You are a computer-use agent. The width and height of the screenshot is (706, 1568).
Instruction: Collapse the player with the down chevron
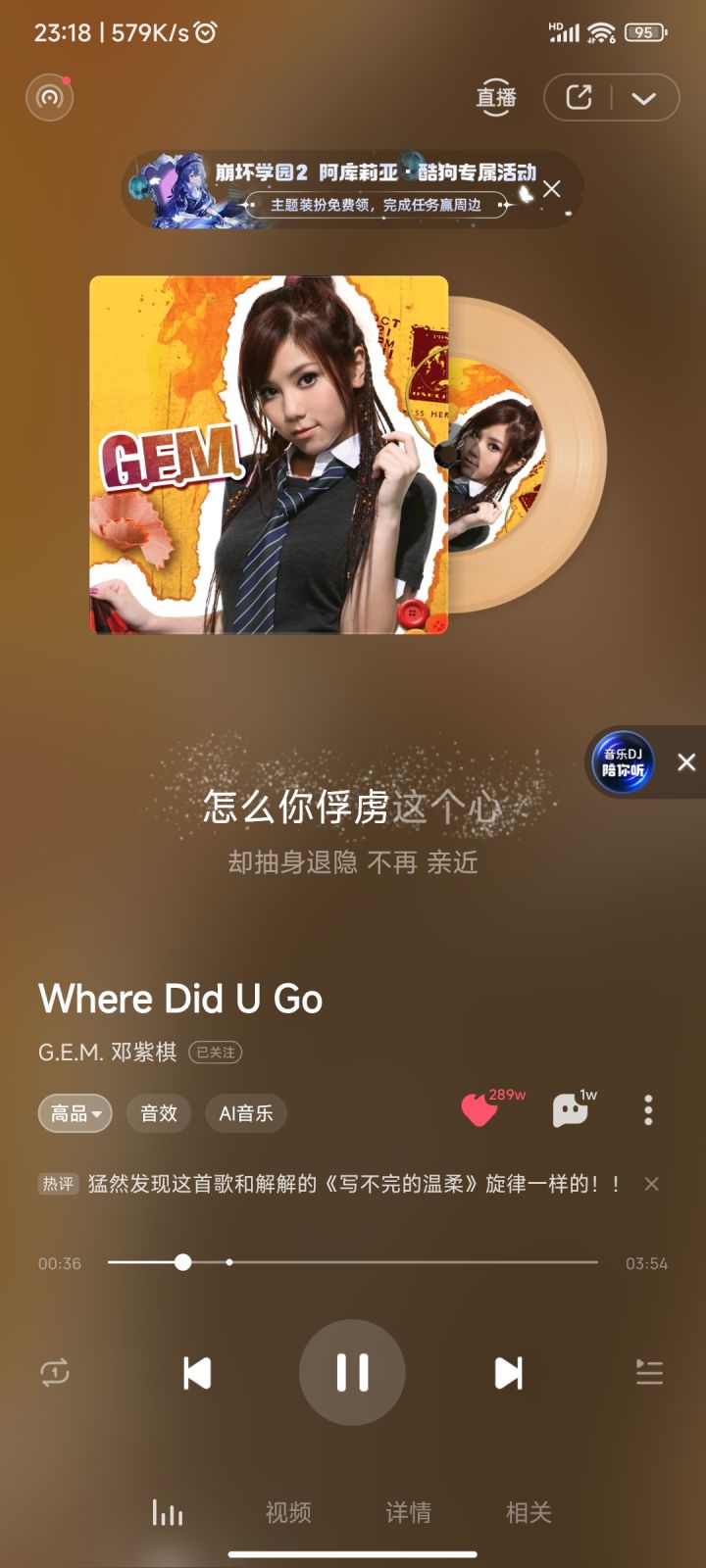pyautogui.click(x=644, y=98)
